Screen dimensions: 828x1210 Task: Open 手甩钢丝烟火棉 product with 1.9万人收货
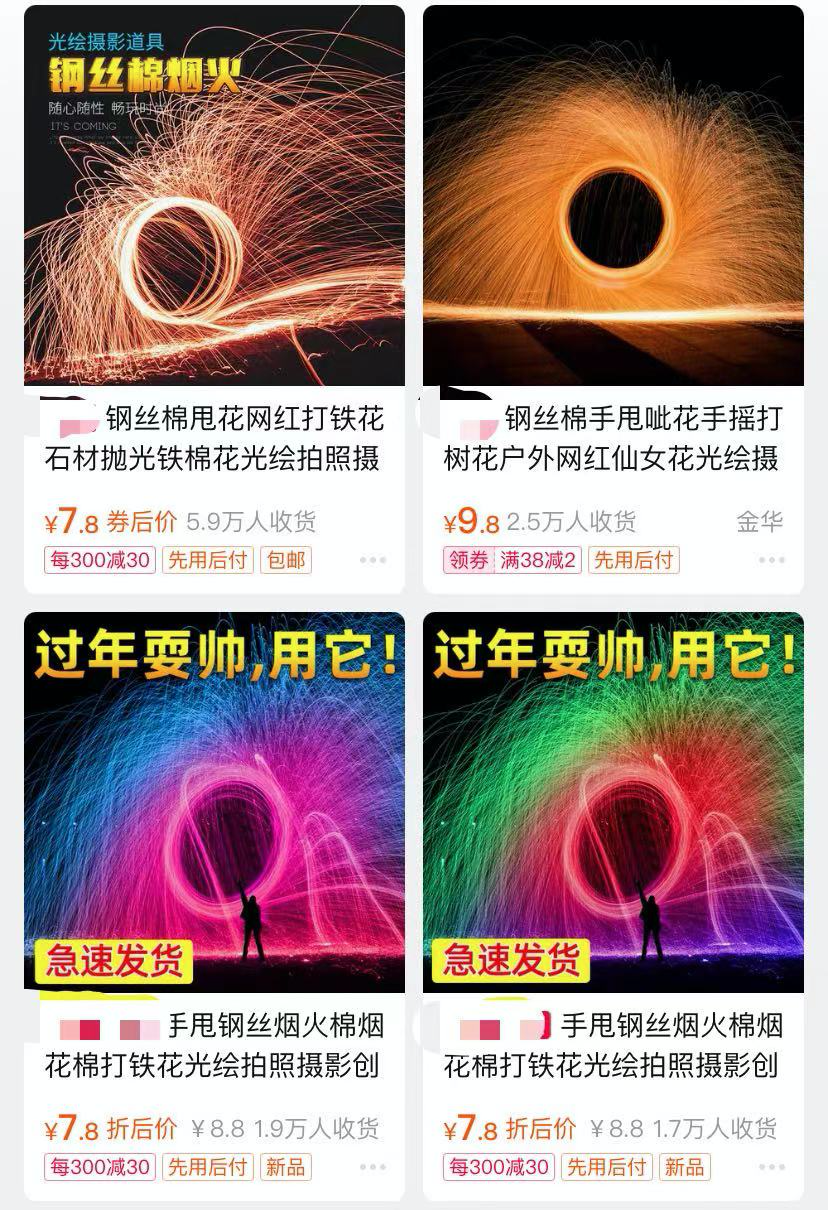tap(214, 802)
